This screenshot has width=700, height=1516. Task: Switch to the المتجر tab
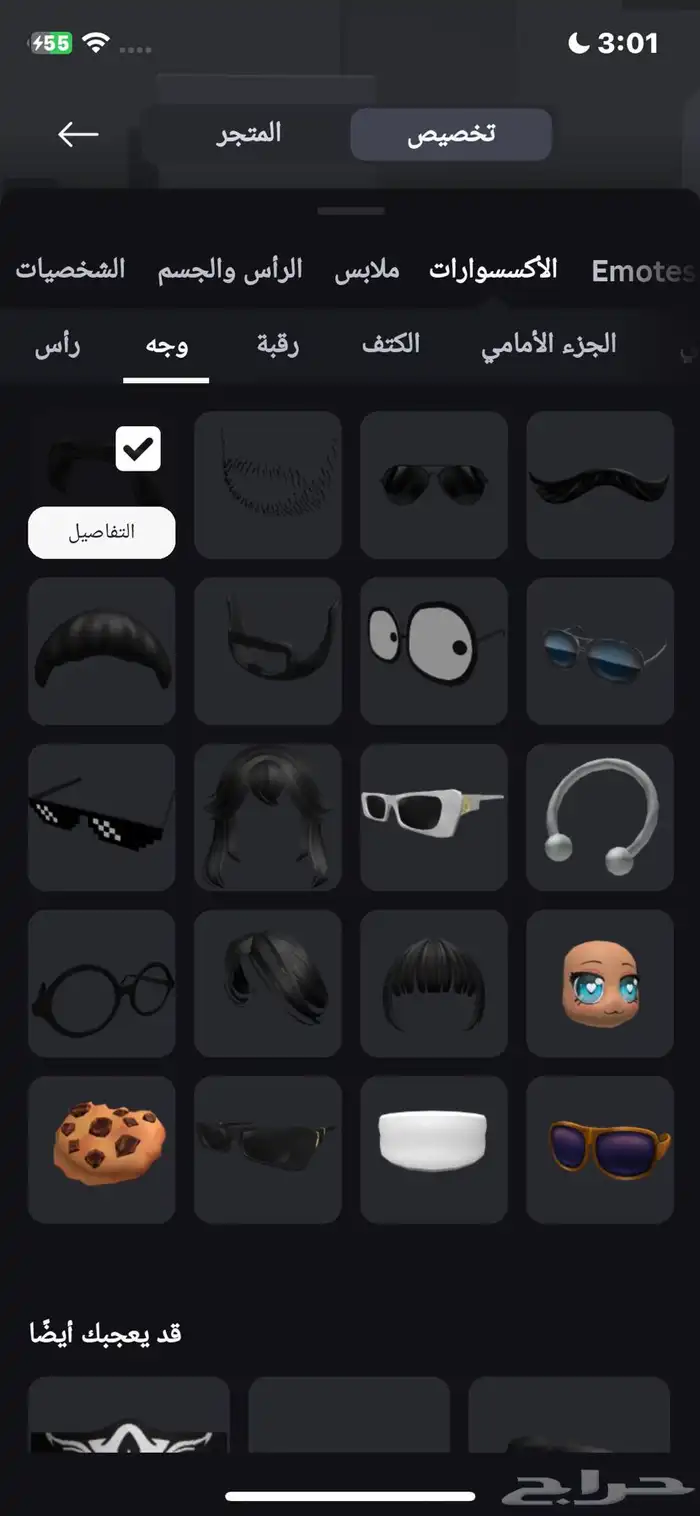(x=249, y=134)
